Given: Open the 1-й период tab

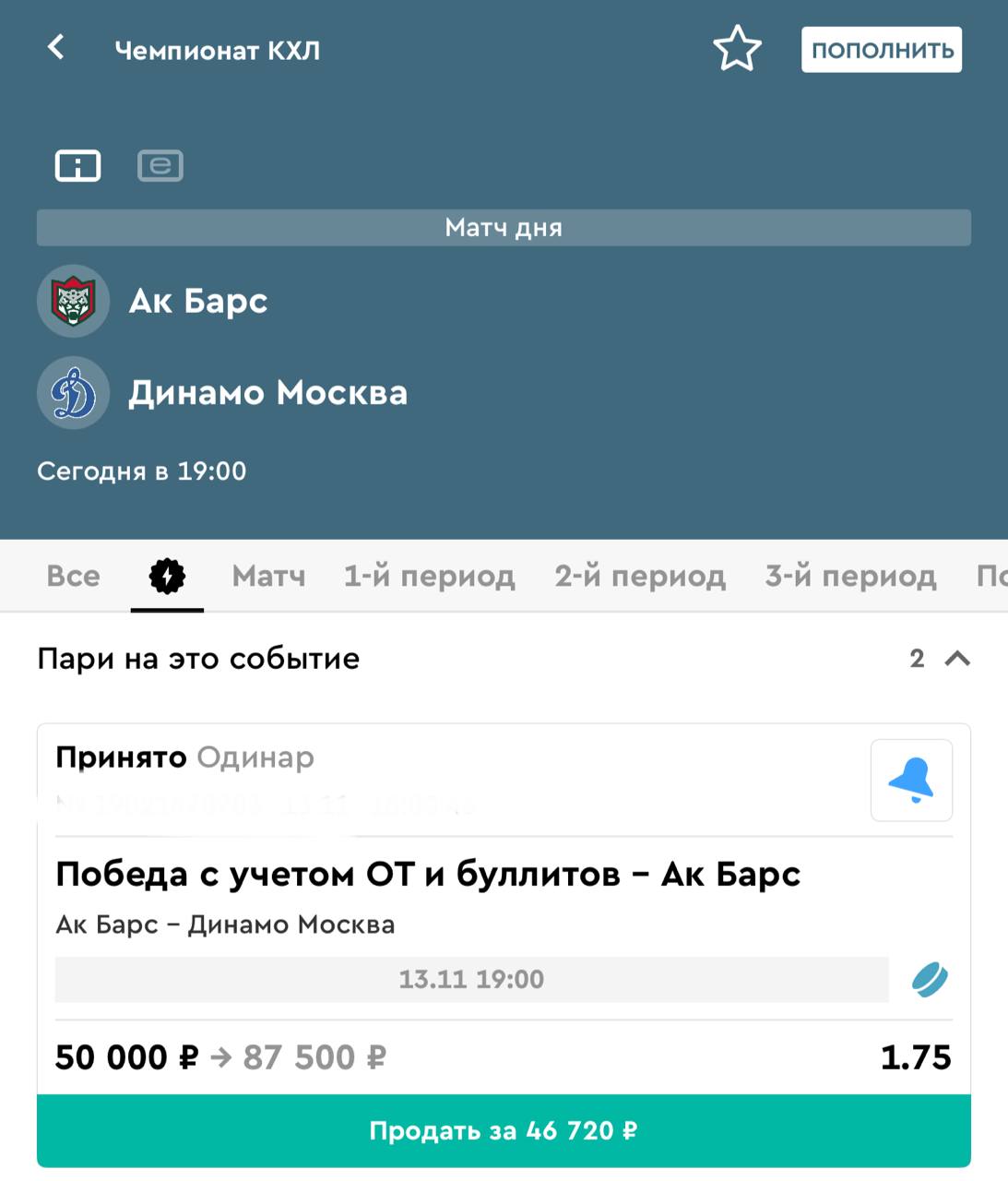Looking at the screenshot, I should [429, 576].
